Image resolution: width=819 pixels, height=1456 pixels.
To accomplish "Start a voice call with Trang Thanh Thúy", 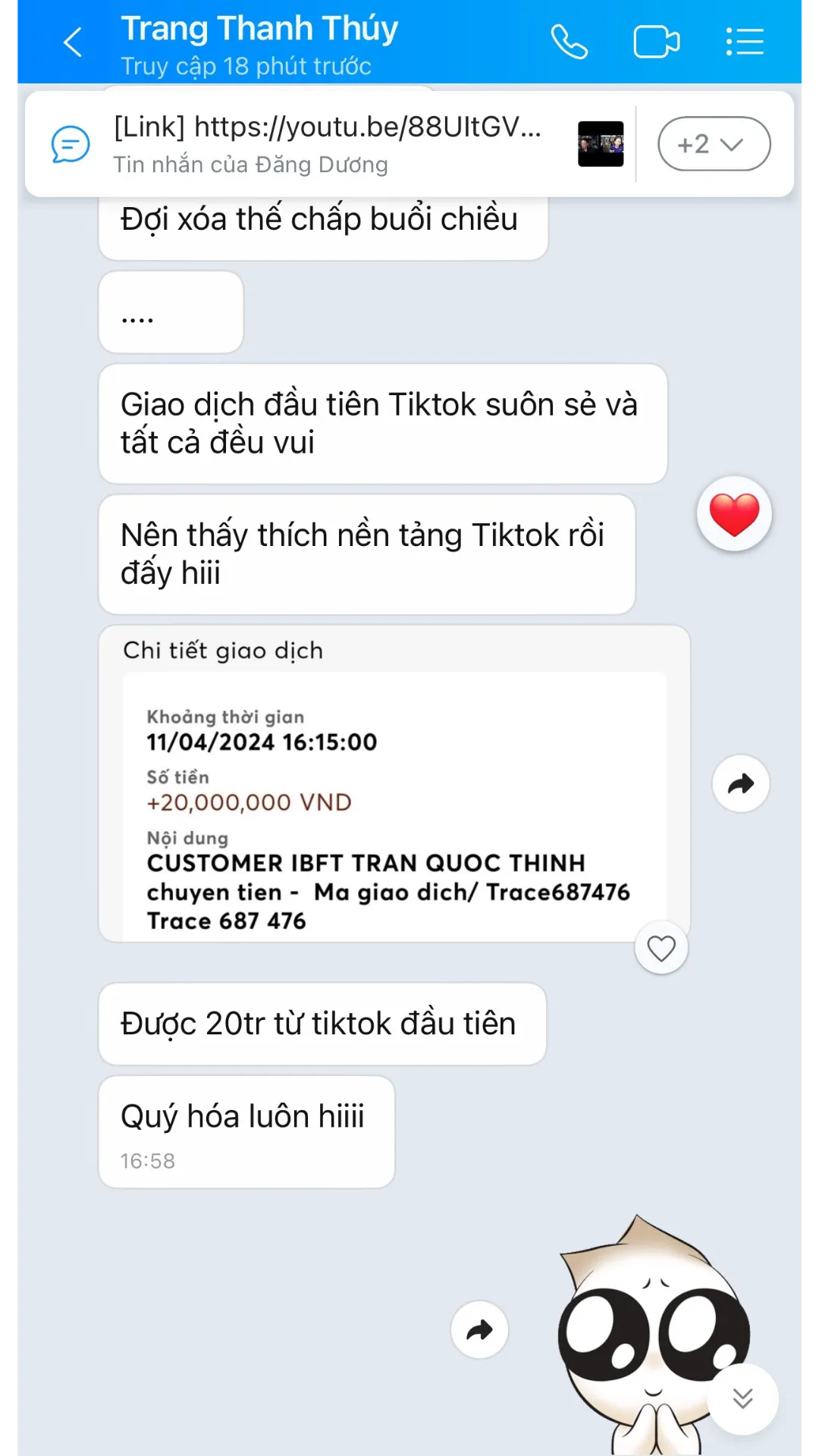I will coord(569,42).
